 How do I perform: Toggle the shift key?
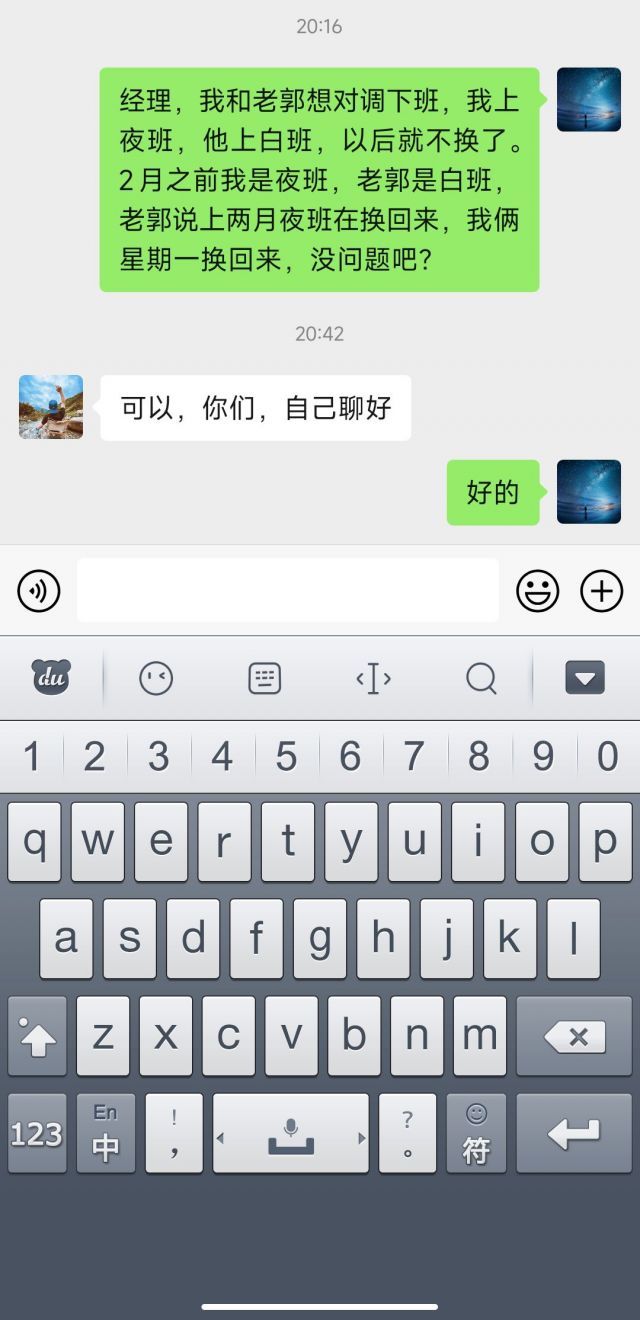(x=37, y=1037)
